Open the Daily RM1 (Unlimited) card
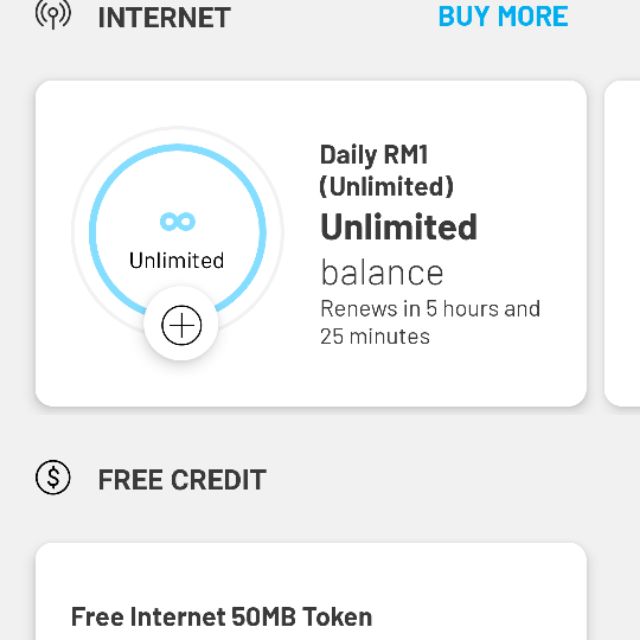Viewport: 640px width, 640px height. coord(420,245)
